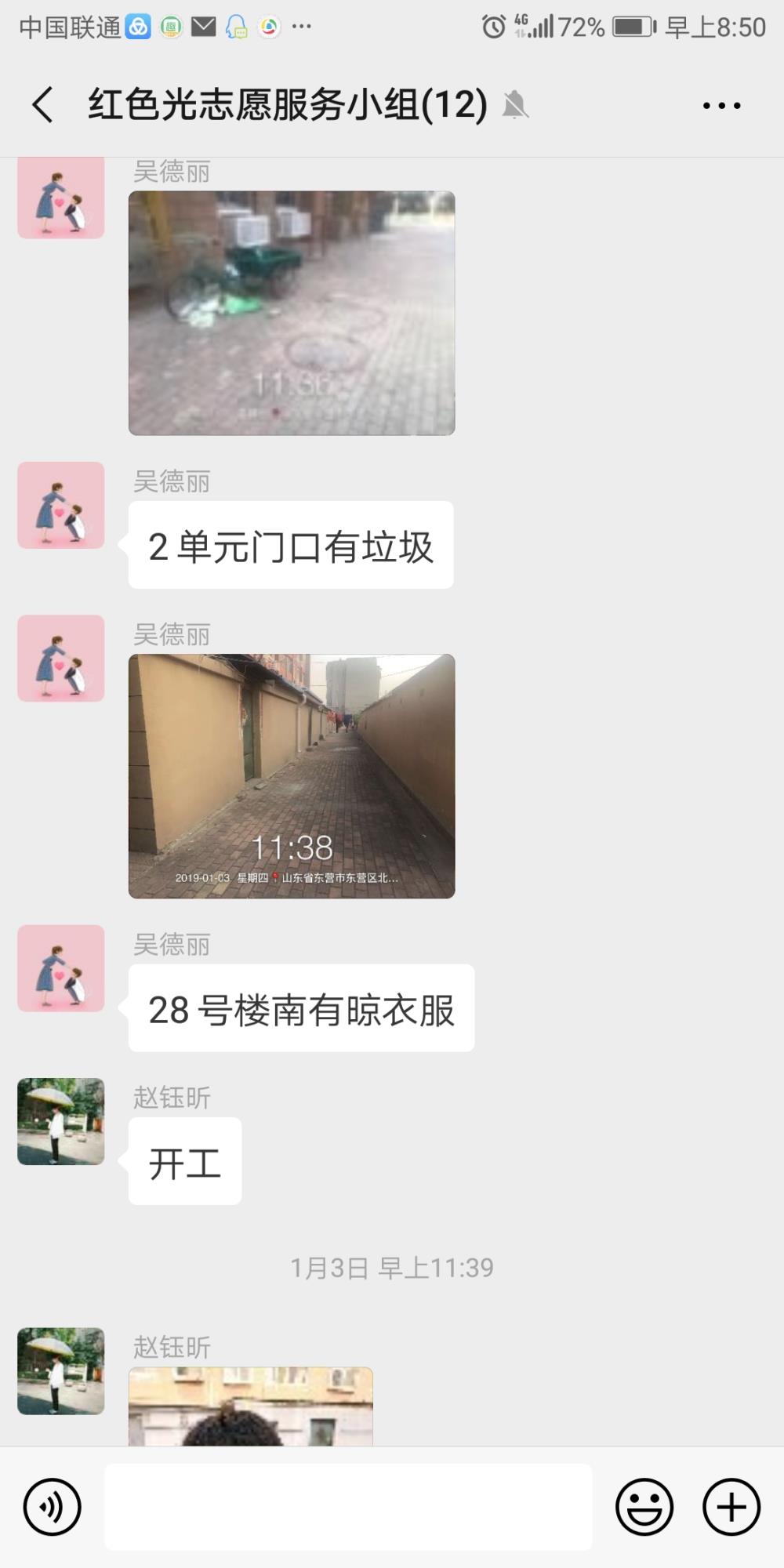Go back from the group chat
The width and height of the screenshot is (784, 1568).
(x=43, y=105)
